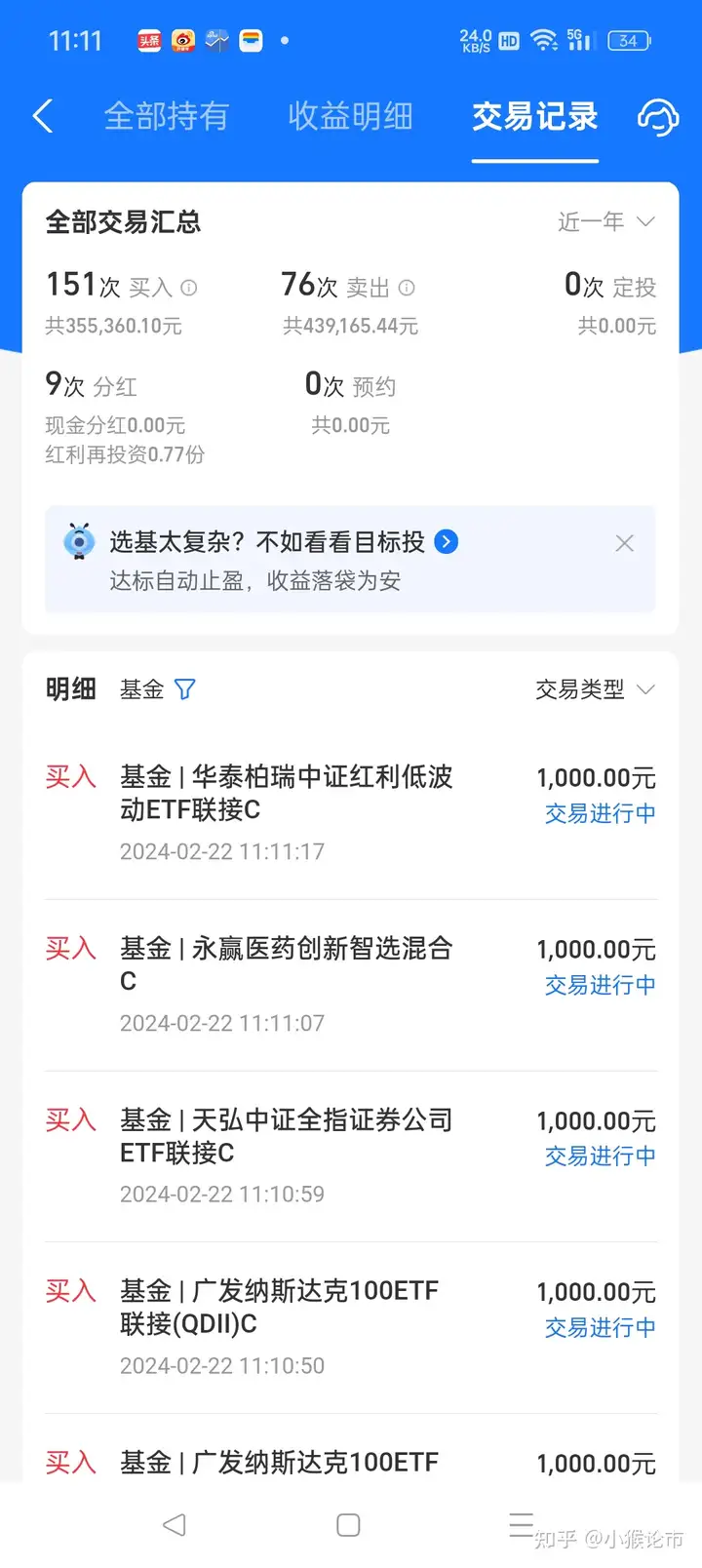Switch to the 收益明细 tab

click(x=350, y=117)
